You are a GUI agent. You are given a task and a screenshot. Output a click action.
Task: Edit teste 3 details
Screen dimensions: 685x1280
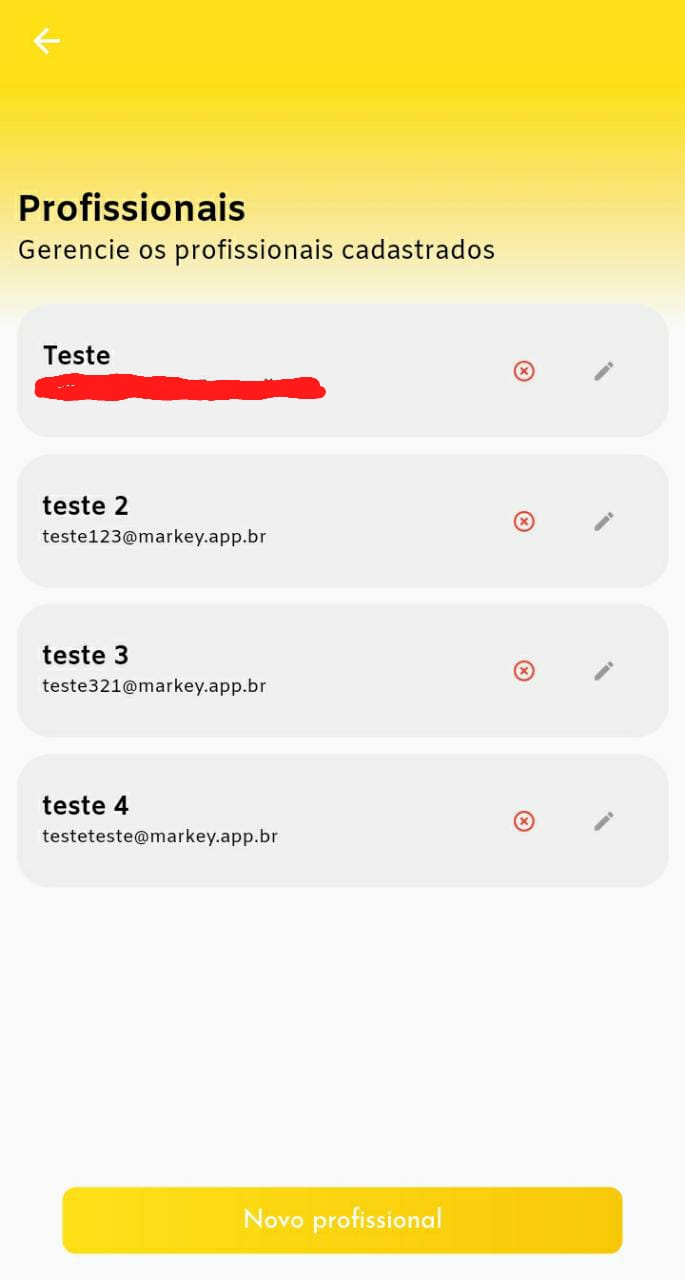pyautogui.click(x=604, y=671)
